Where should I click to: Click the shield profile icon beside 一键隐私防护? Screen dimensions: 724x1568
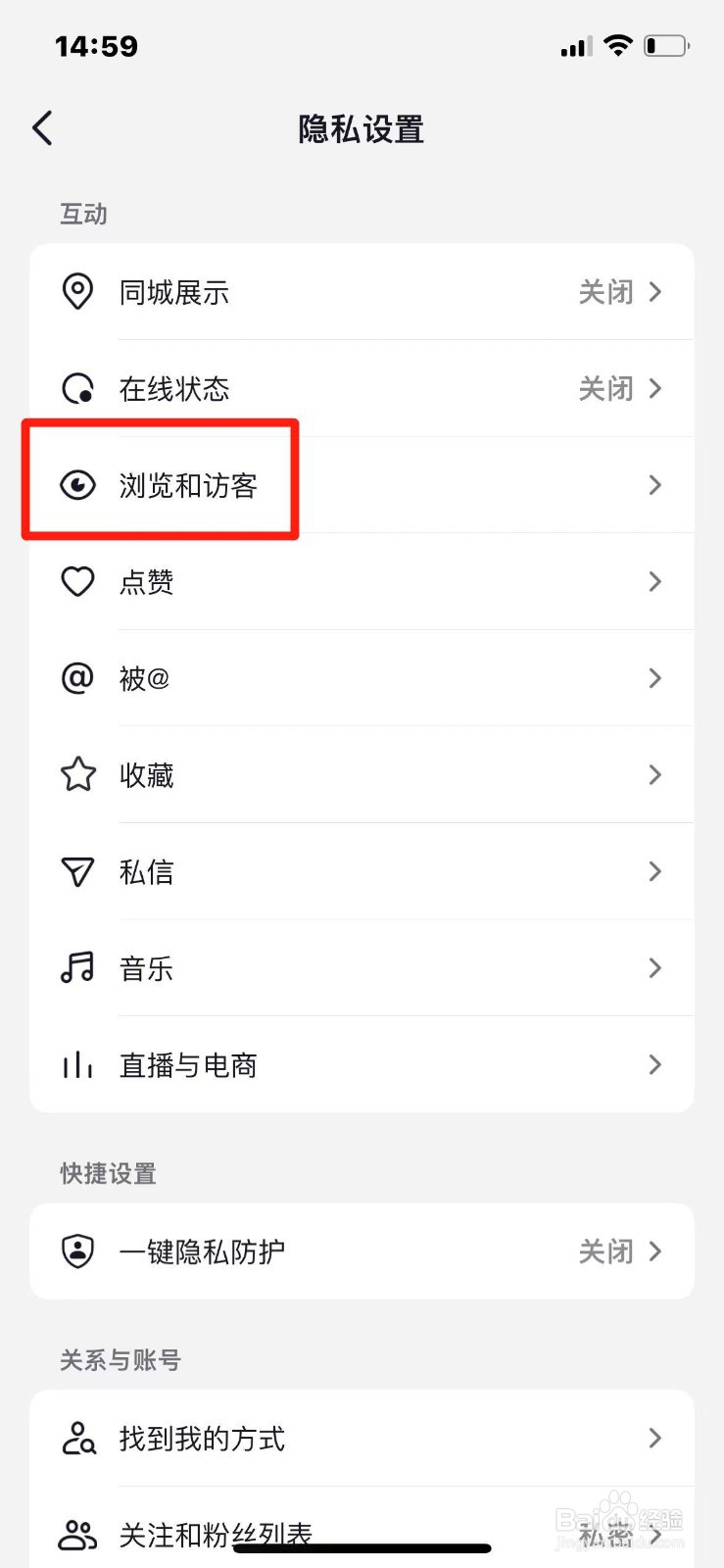(77, 1251)
